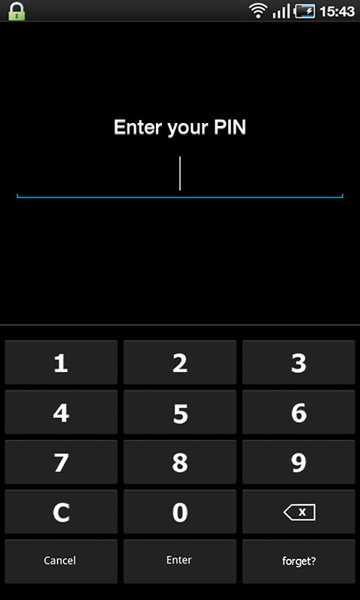
Task: Tap the number 3 key
Action: pyautogui.click(x=299, y=362)
